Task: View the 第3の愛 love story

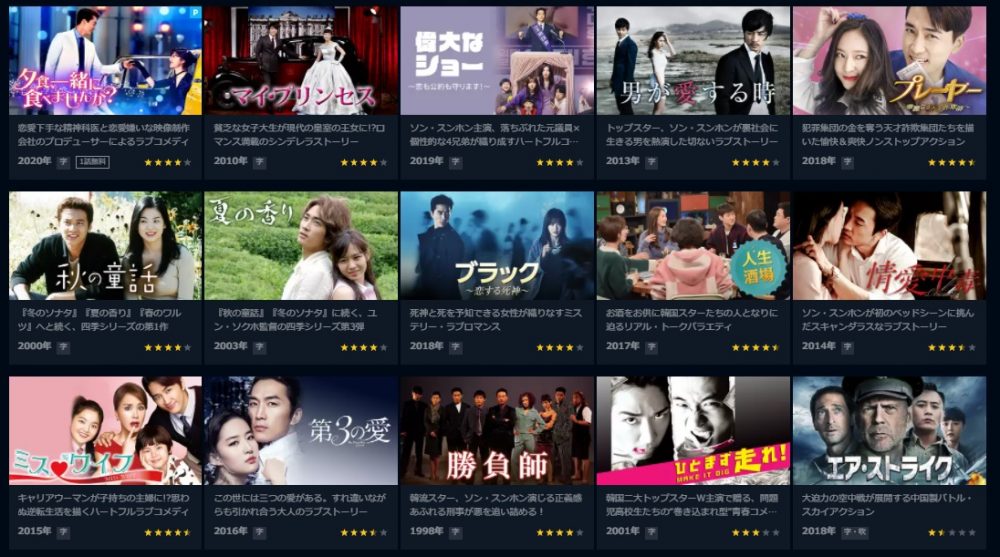Action: [301, 431]
